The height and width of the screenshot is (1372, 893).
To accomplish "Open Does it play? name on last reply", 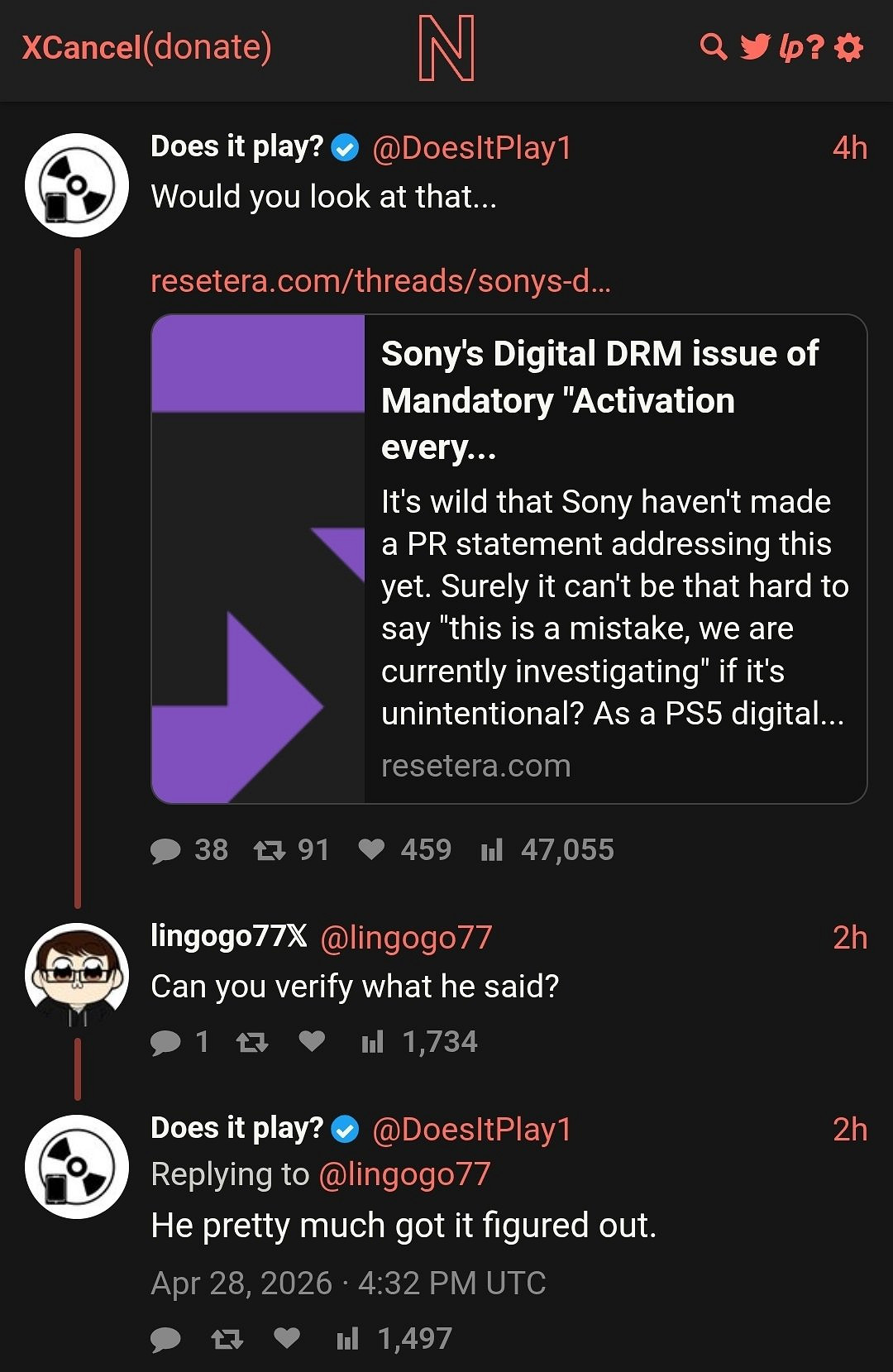I will click(236, 1129).
